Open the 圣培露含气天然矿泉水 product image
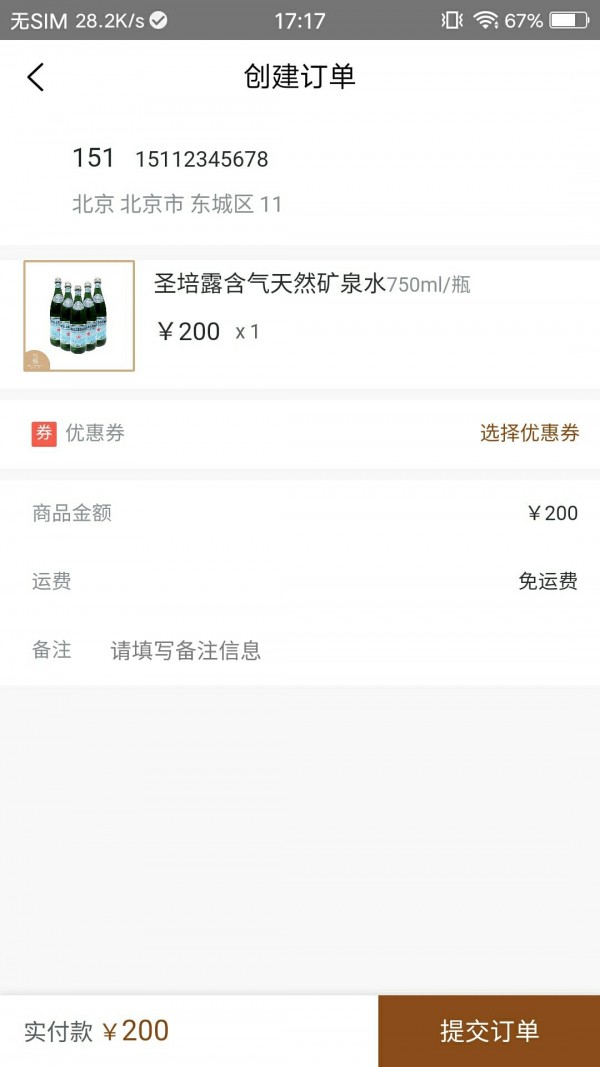Screen dimensions: 600x1067 79,316
